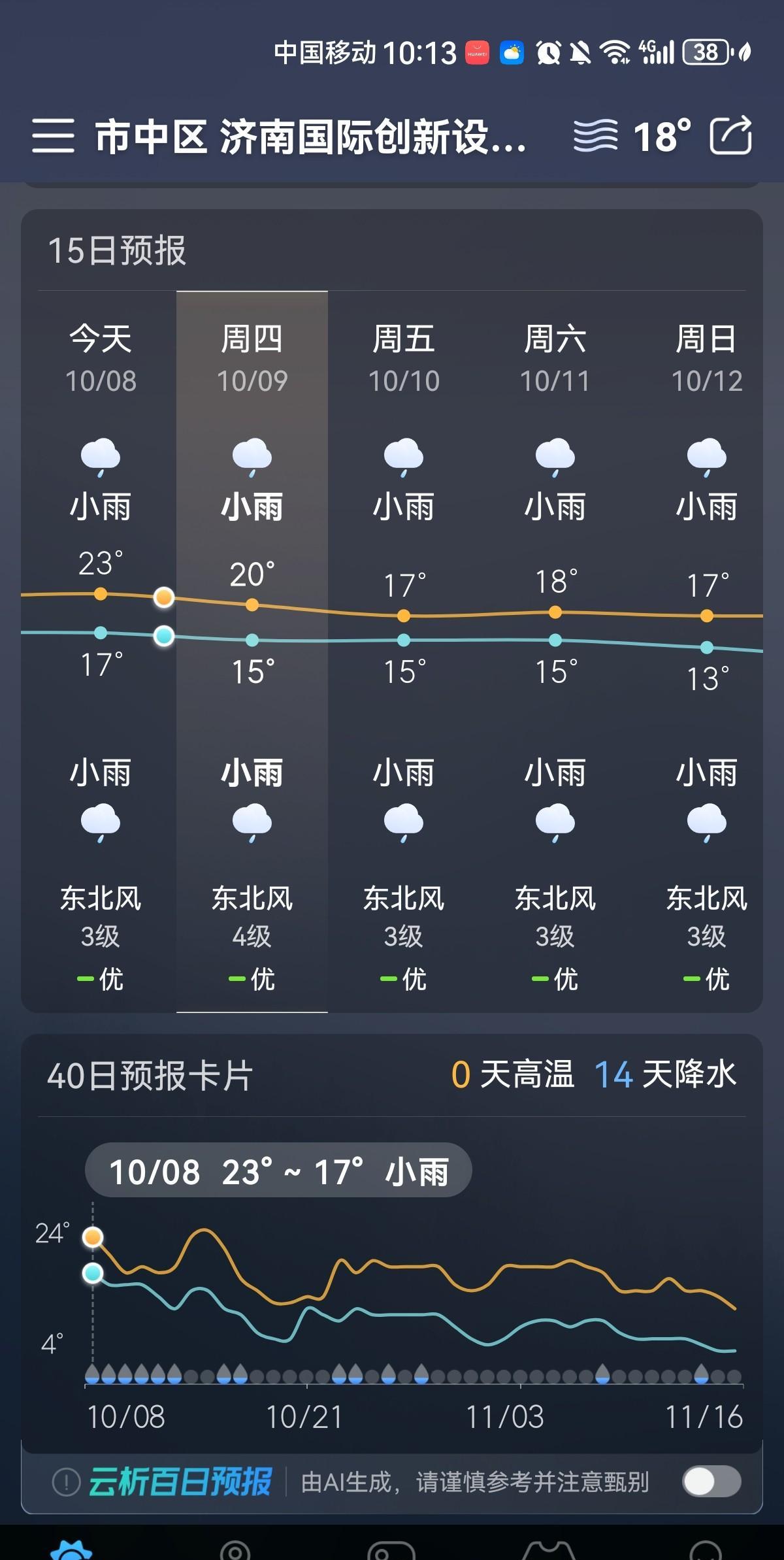
Task: Share the weather via the share icon
Action: pyautogui.click(x=730, y=136)
